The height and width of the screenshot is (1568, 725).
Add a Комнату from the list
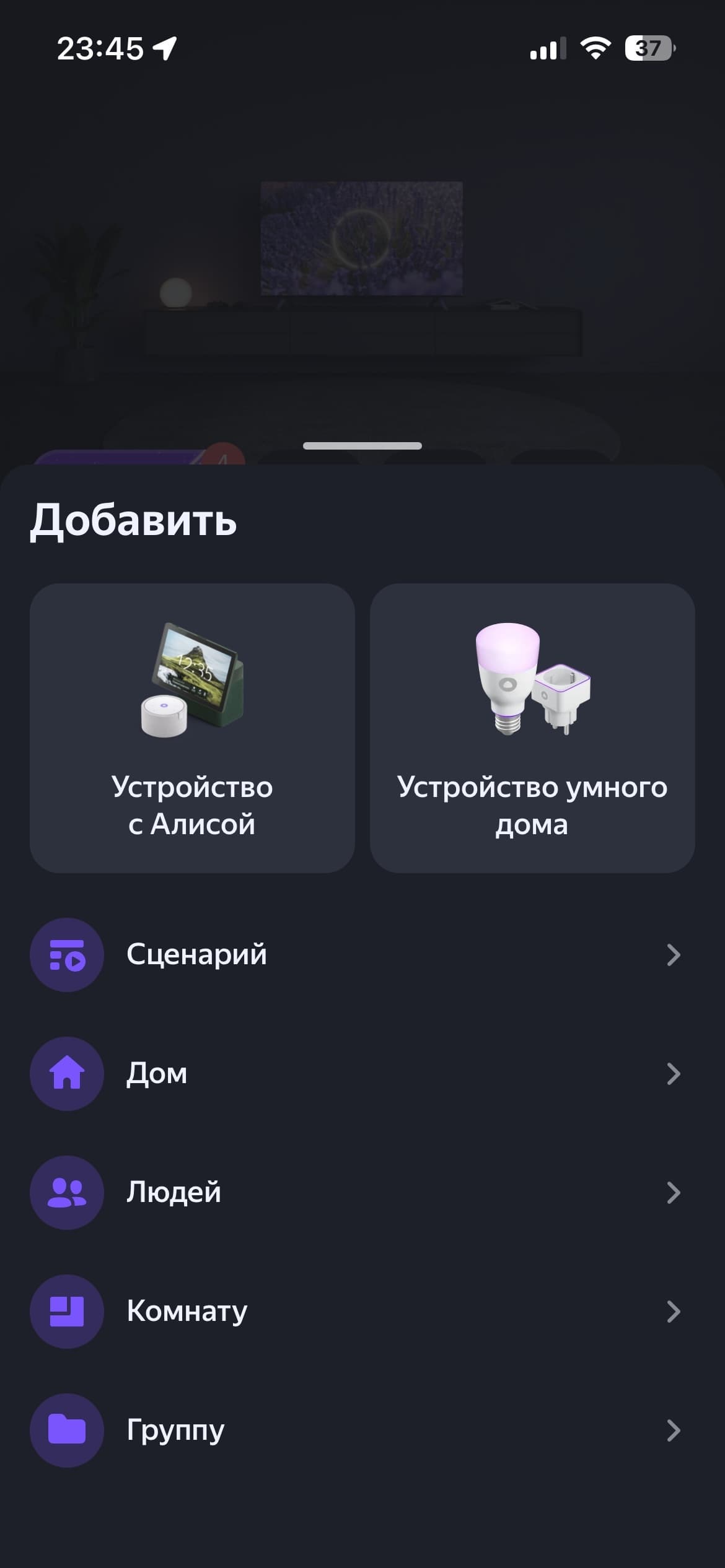[362, 1311]
